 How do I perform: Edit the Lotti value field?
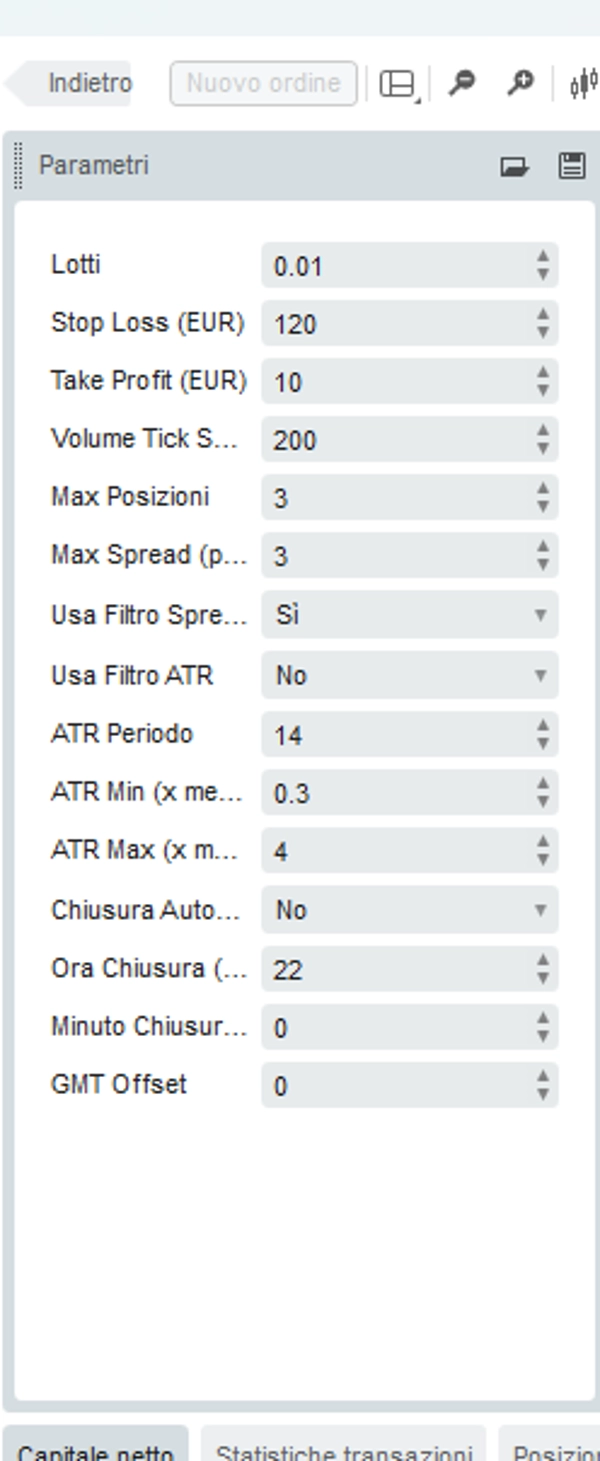395,266
